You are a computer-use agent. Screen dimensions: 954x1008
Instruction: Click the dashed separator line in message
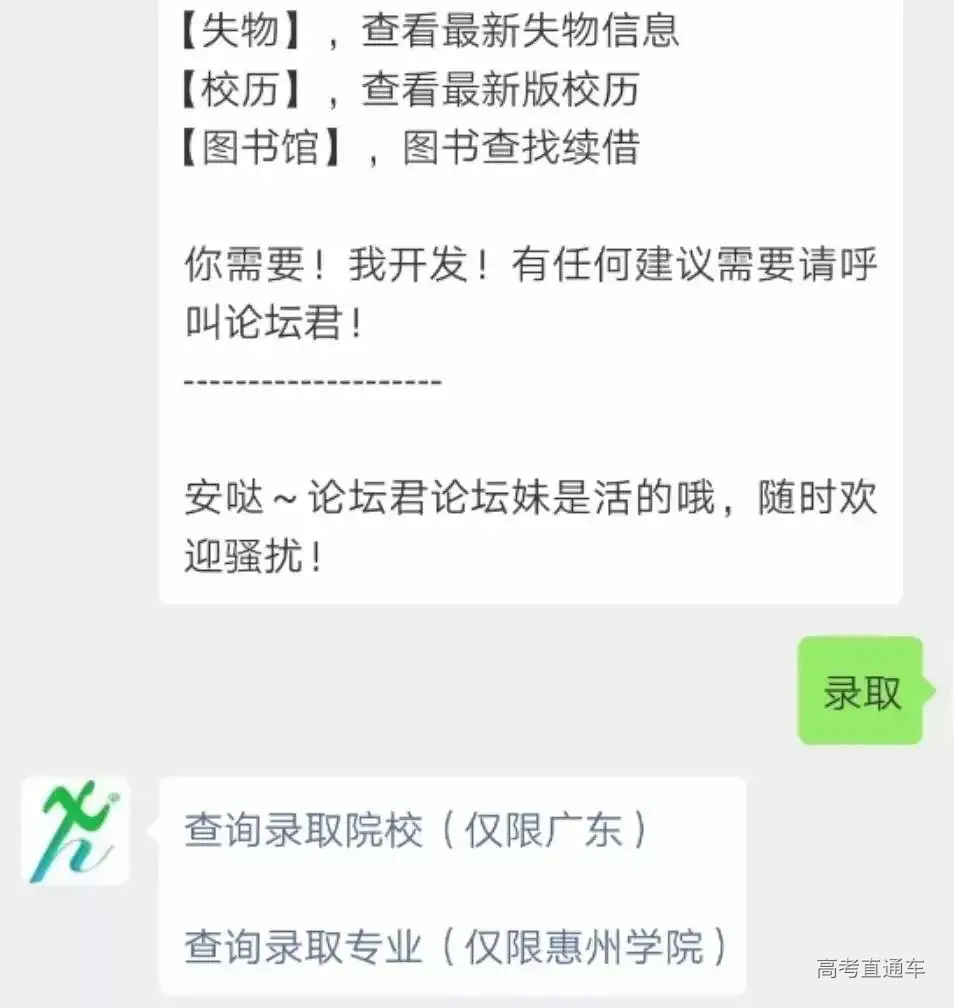(x=312, y=380)
